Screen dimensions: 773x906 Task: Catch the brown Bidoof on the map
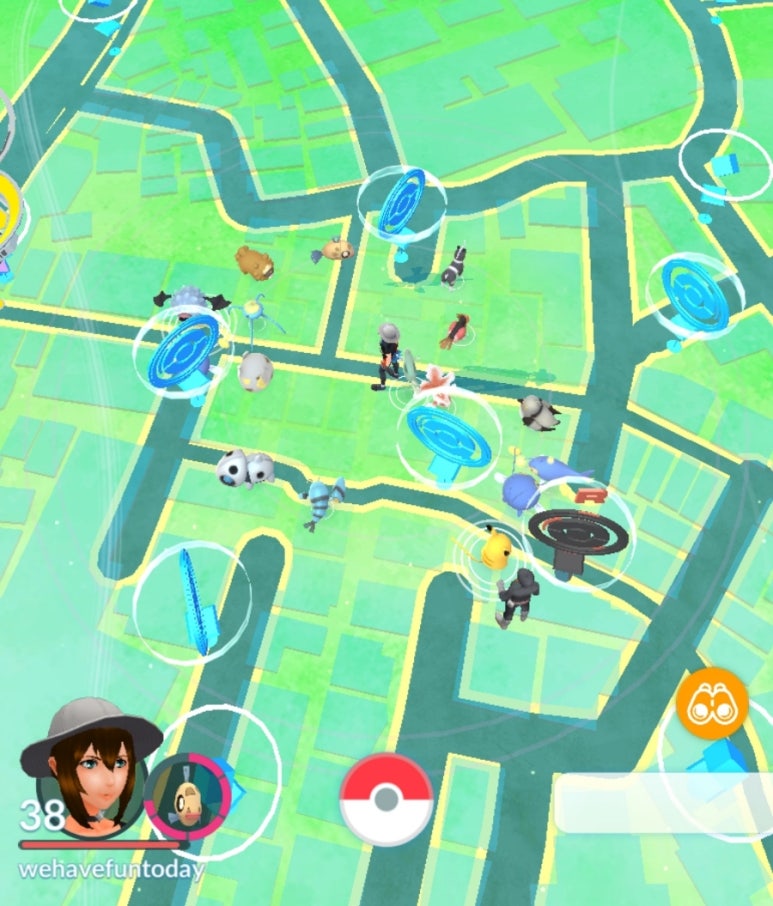coord(254,263)
